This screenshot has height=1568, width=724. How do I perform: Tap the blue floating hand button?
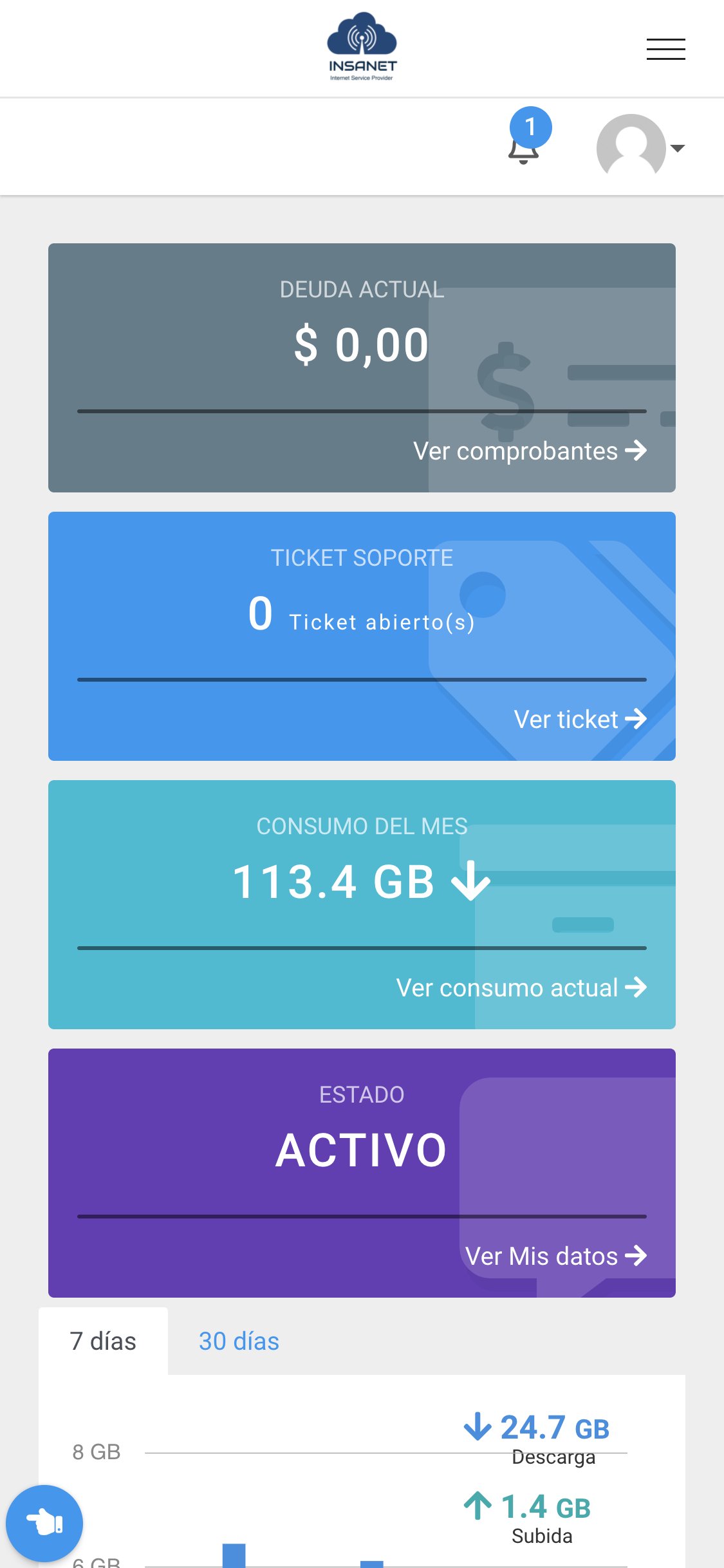pos(44,1524)
